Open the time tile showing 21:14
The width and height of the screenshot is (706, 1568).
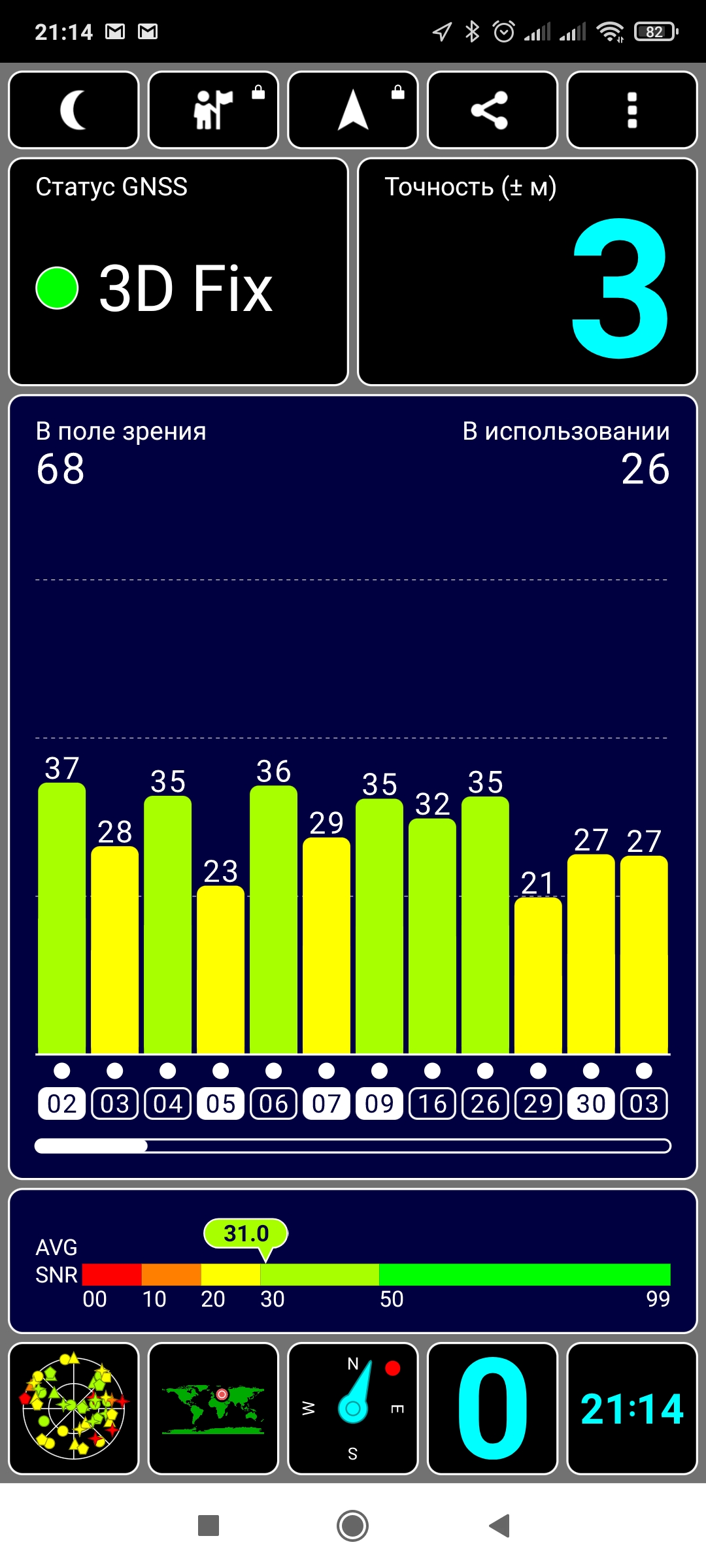[x=631, y=1408]
